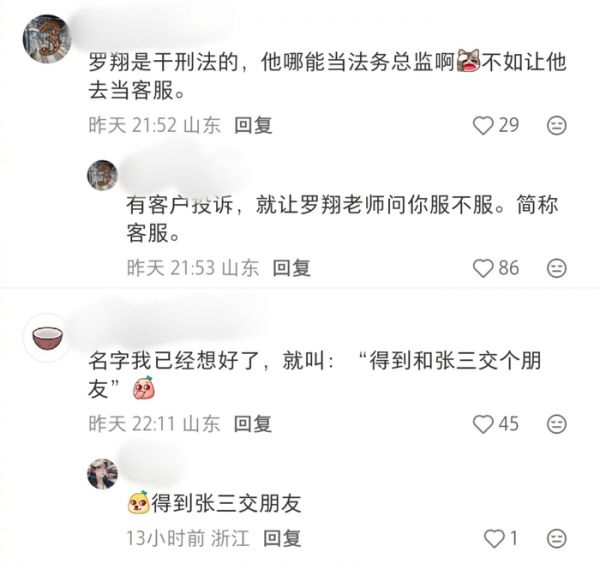Open the bowl avatar commenter's profile

tap(46, 338)
